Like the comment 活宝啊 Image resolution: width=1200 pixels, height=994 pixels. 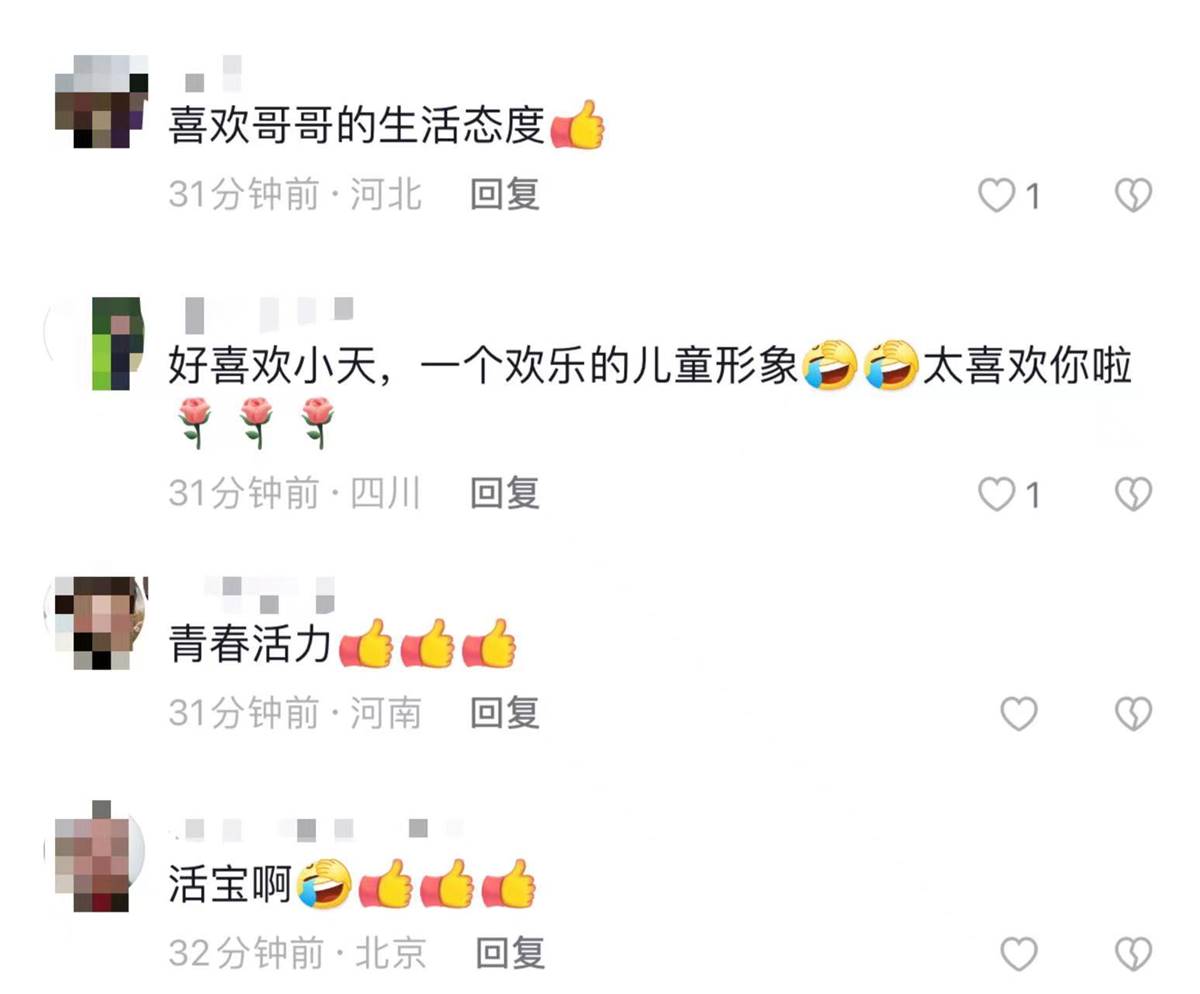1019,954
